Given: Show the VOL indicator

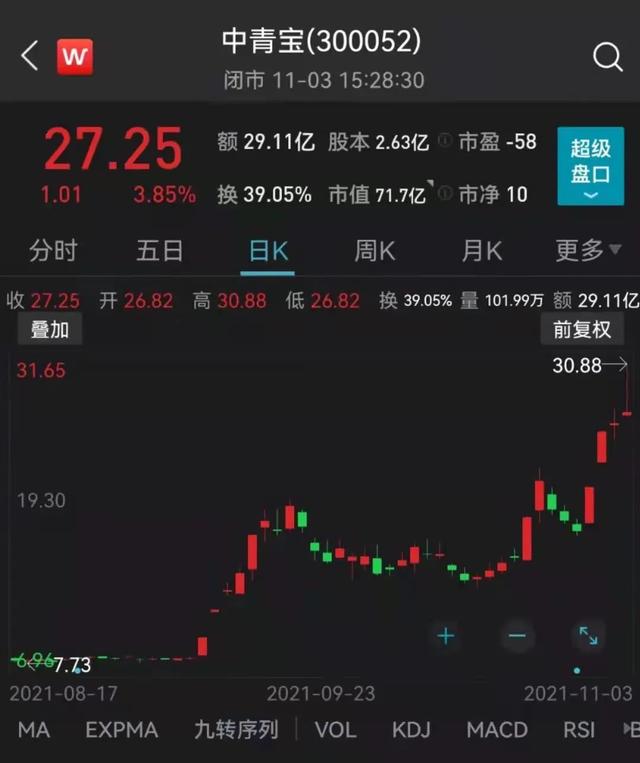Looking at the screenshot, I should click(335, 730).
